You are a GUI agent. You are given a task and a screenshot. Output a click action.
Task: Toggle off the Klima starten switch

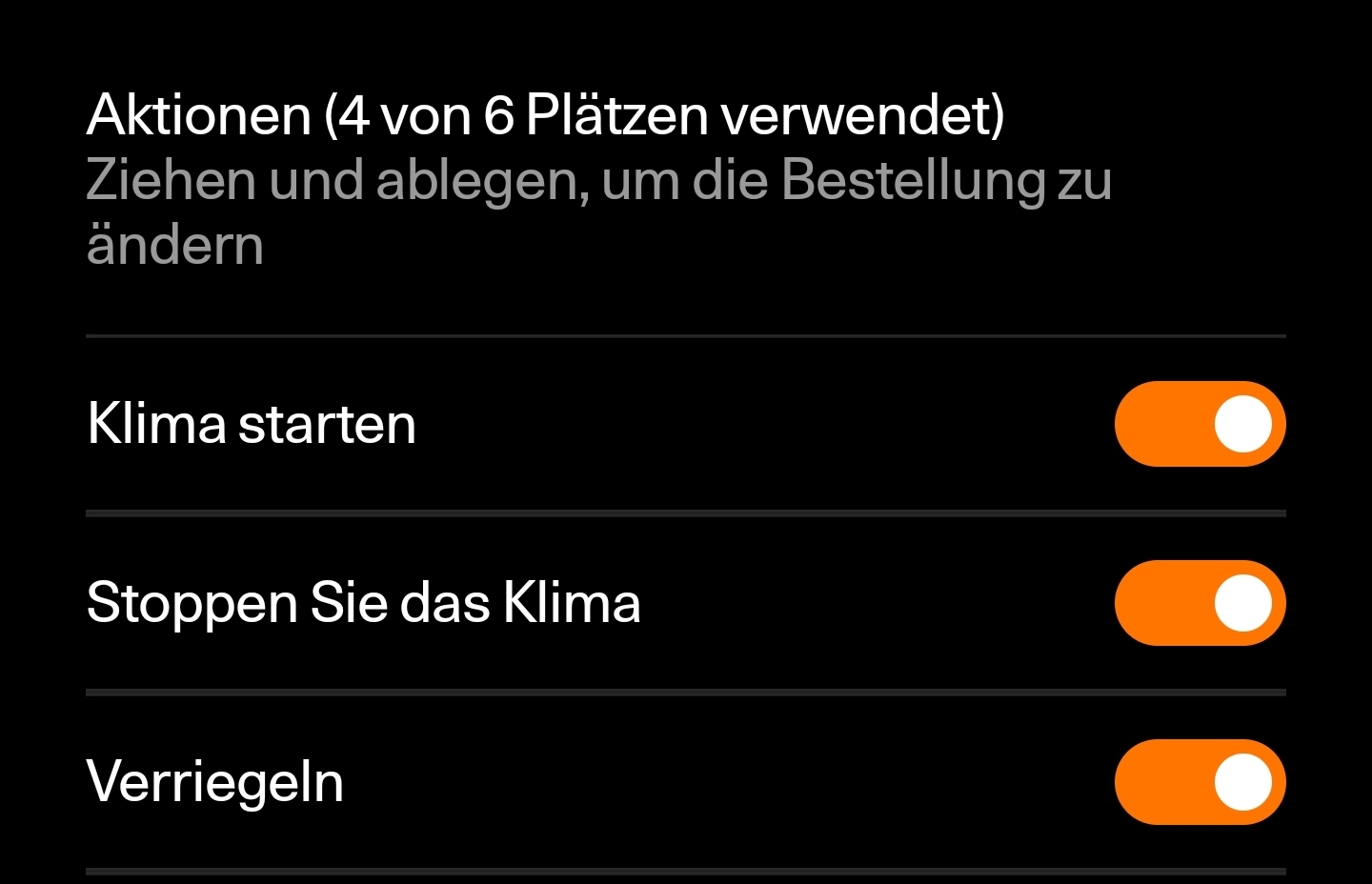click(1200, 424)
